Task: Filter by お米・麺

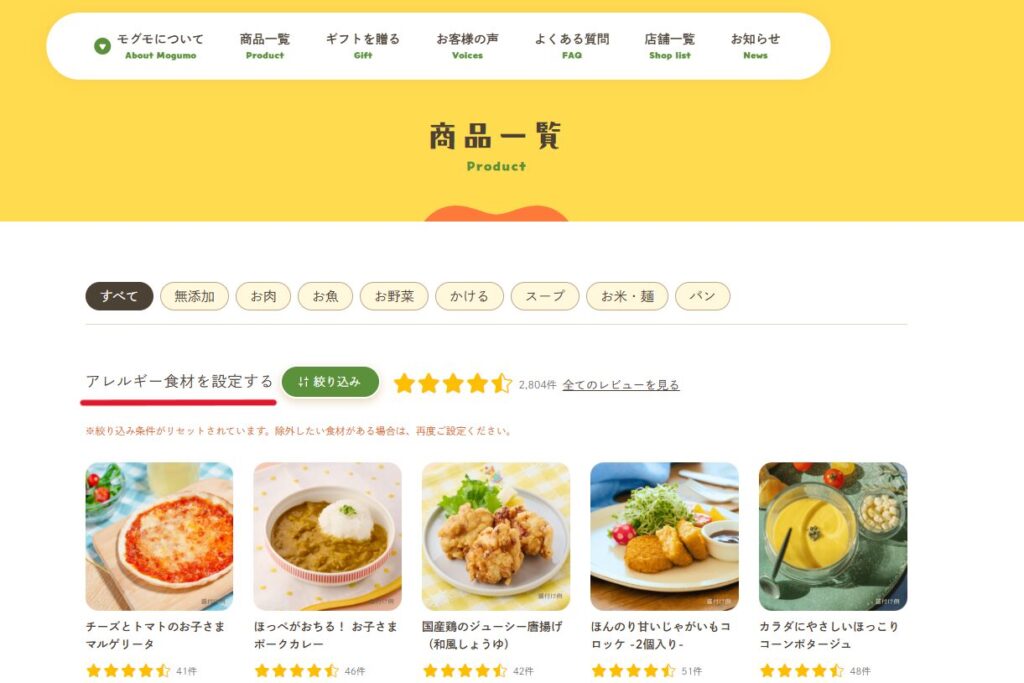Action: (627, 296)
